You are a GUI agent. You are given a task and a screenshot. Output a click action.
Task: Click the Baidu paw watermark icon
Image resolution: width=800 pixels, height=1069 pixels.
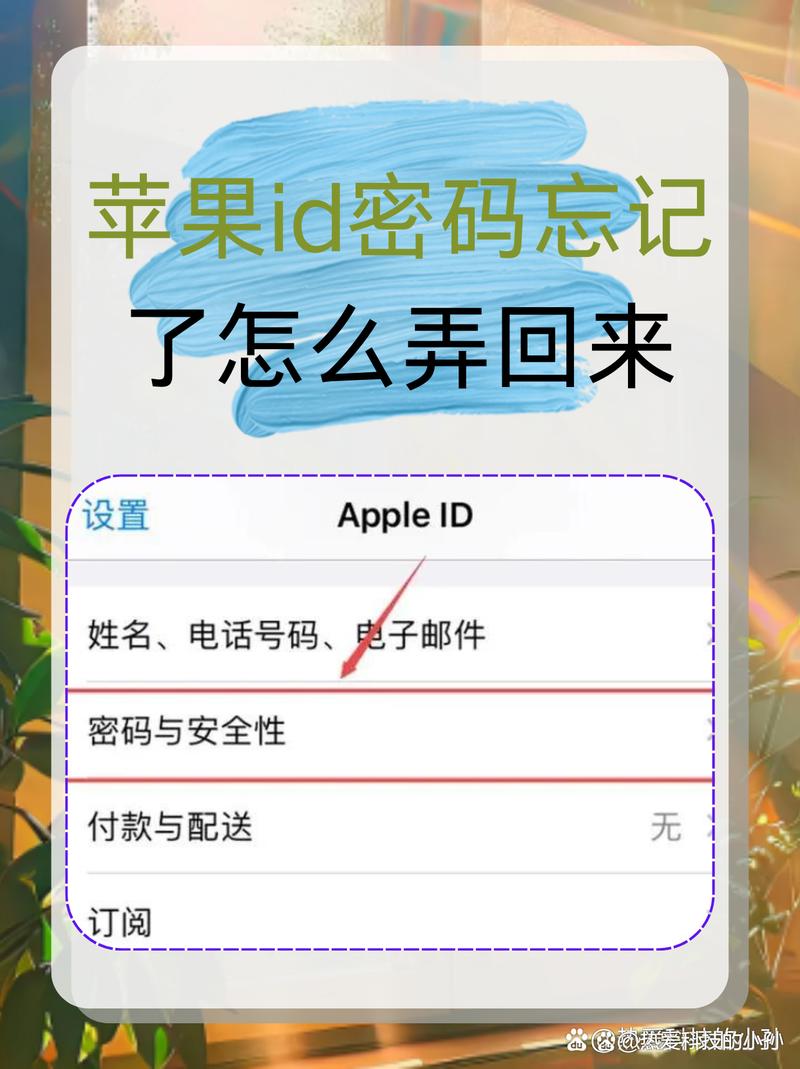pyautogui.click(x=577, y=1038)
